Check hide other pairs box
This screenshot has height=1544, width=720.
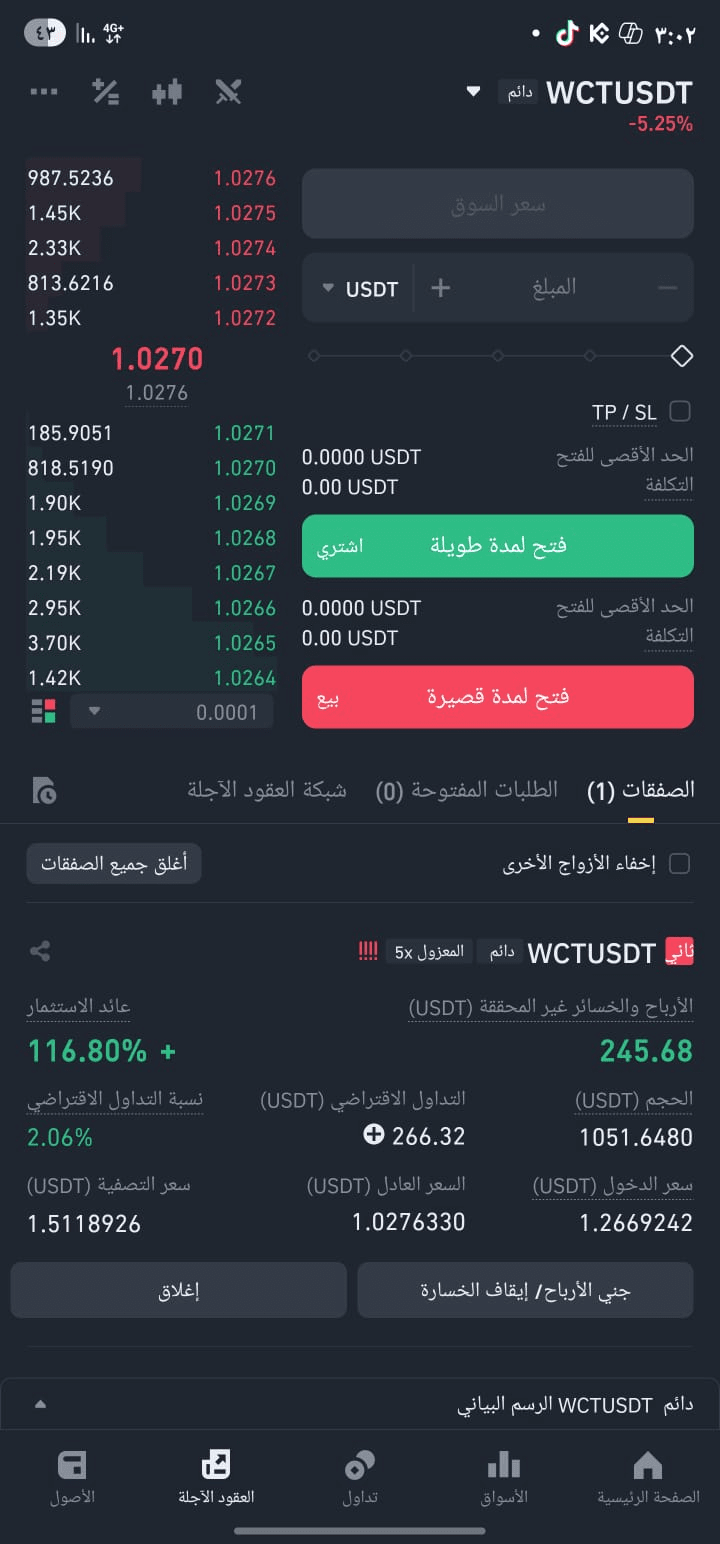click(679, 864)
